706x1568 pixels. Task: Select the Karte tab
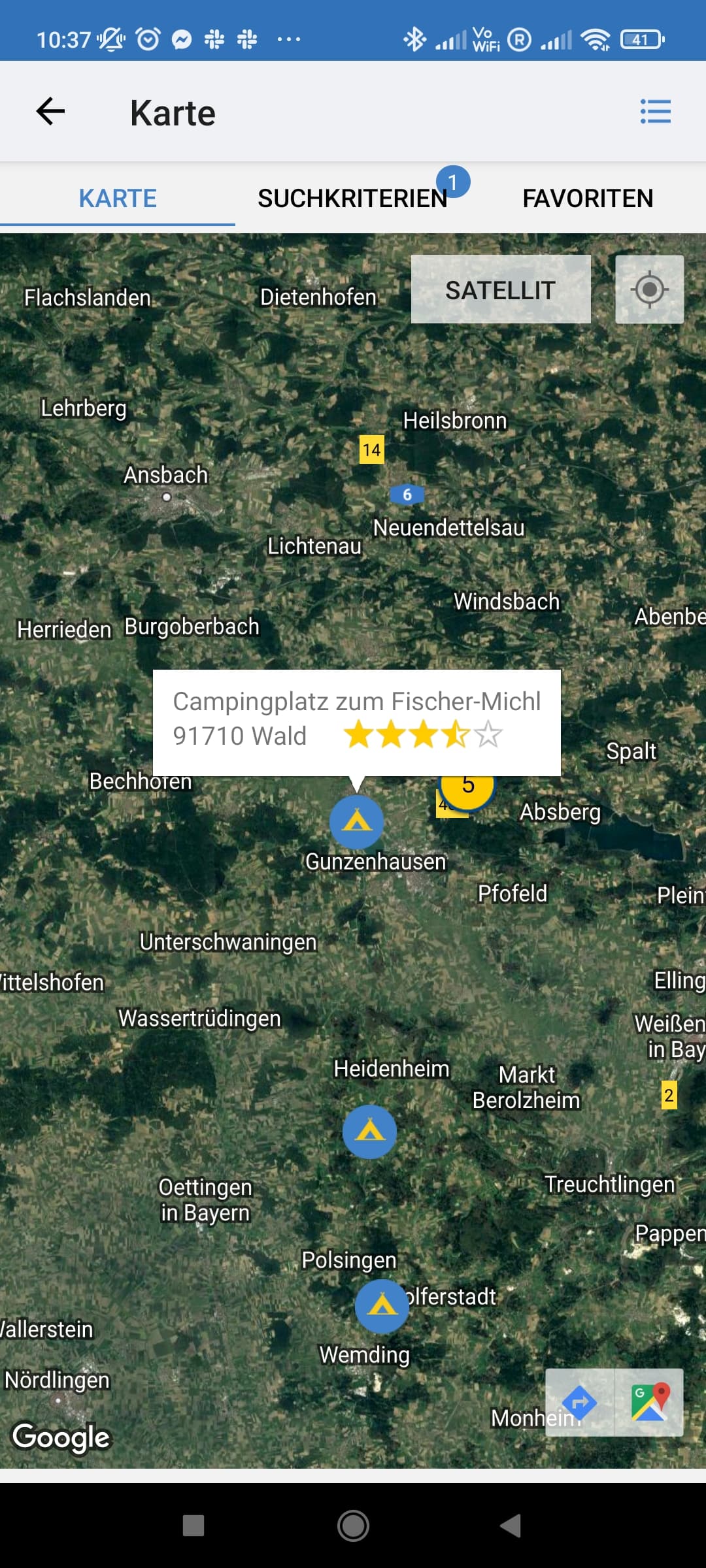118,198
